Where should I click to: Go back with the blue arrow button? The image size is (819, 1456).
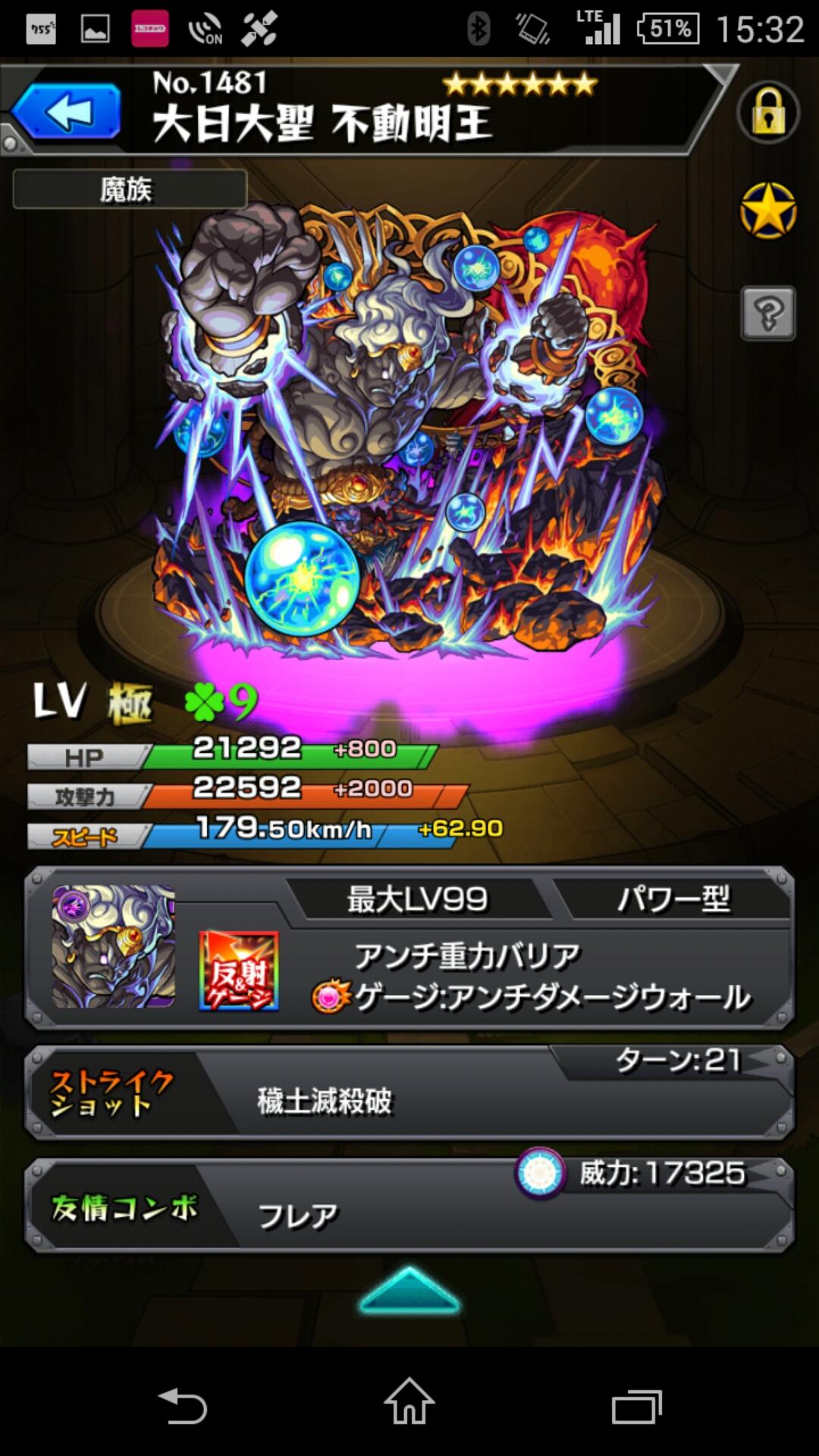pyautogui.click(x=66, y=112)
